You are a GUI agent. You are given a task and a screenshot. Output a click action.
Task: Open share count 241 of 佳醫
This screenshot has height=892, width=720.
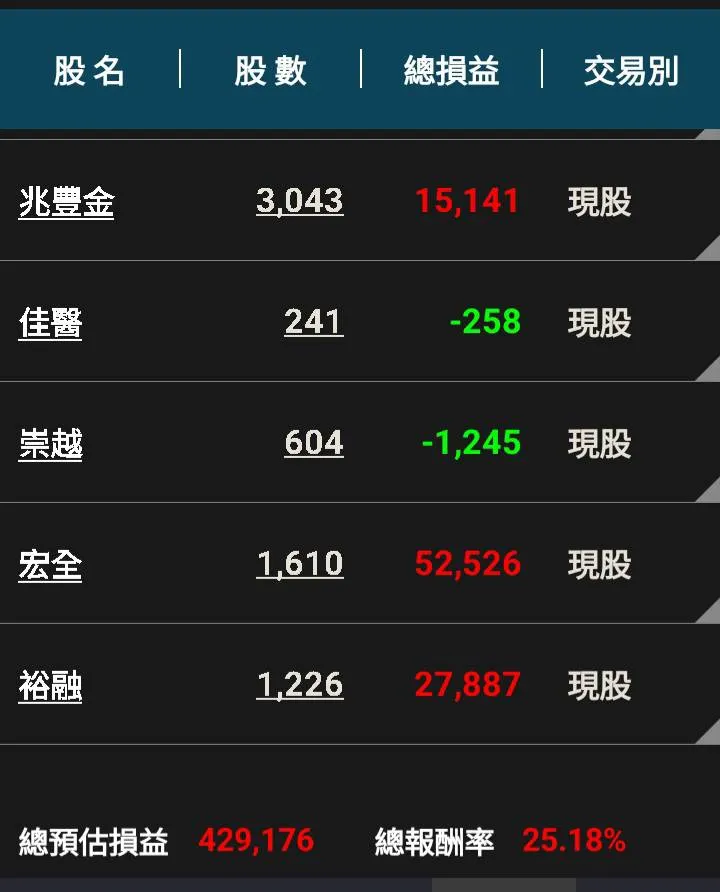click(313, 322)
